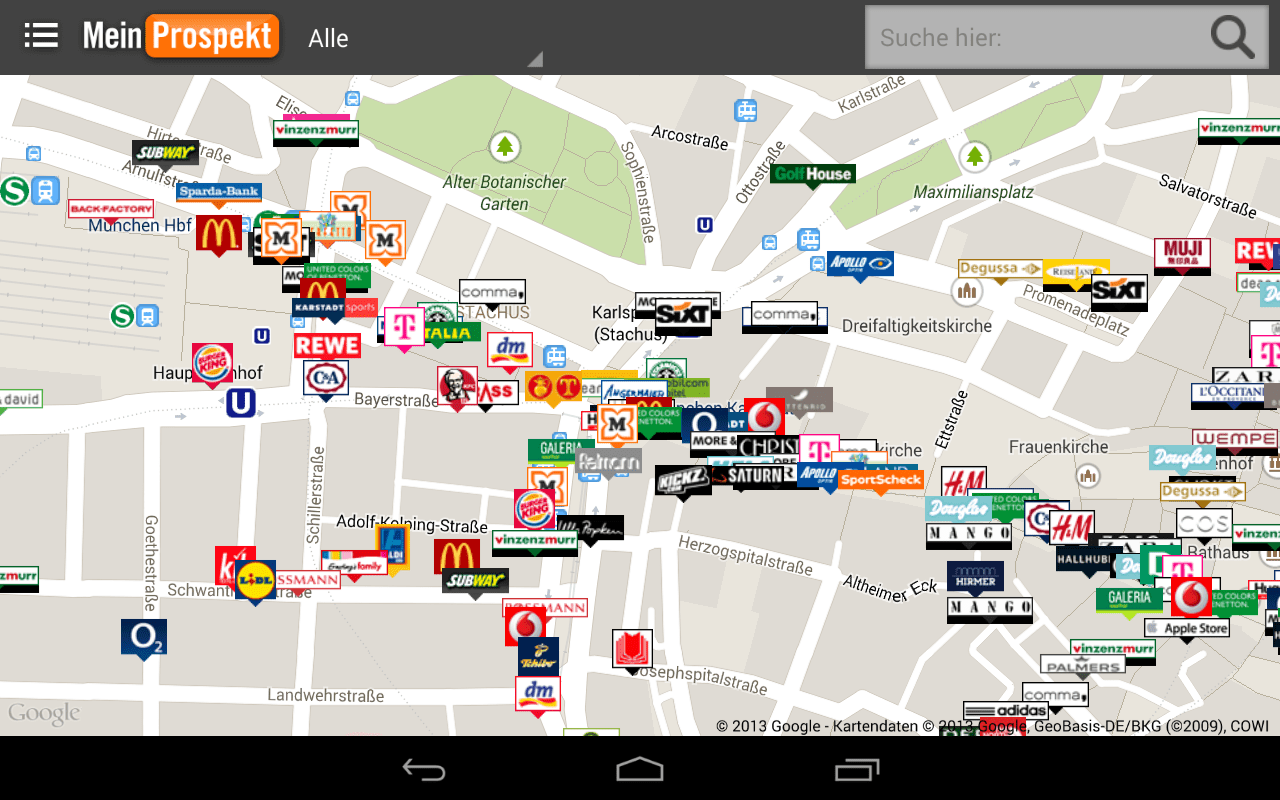Open the recent apps overview

pyautogui.click(x=857, y=769)
